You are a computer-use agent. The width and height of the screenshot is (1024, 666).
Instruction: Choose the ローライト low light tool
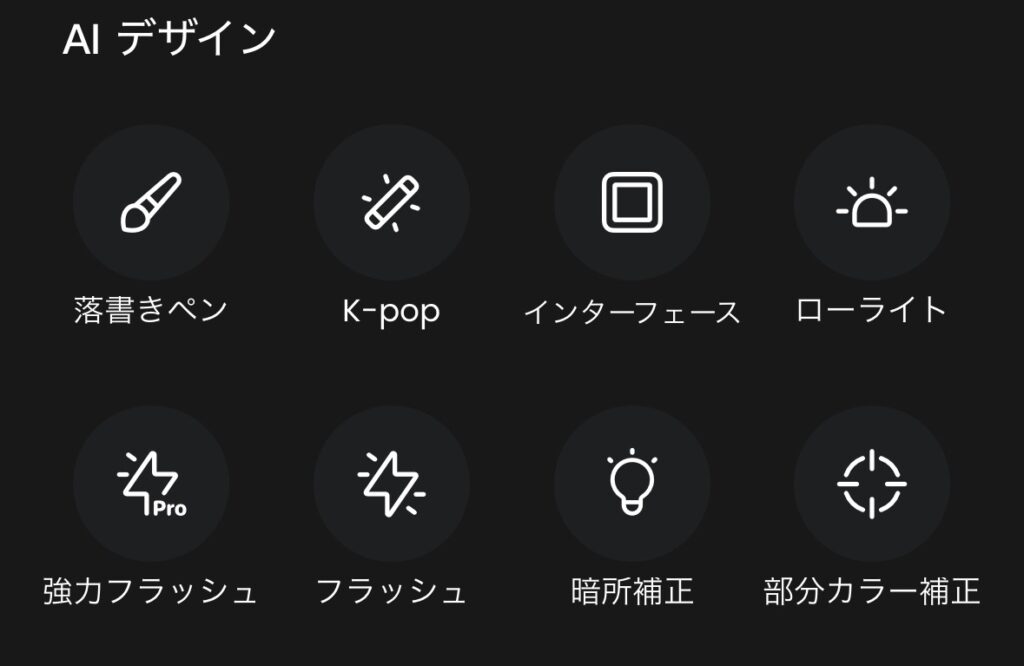(872, 203)
